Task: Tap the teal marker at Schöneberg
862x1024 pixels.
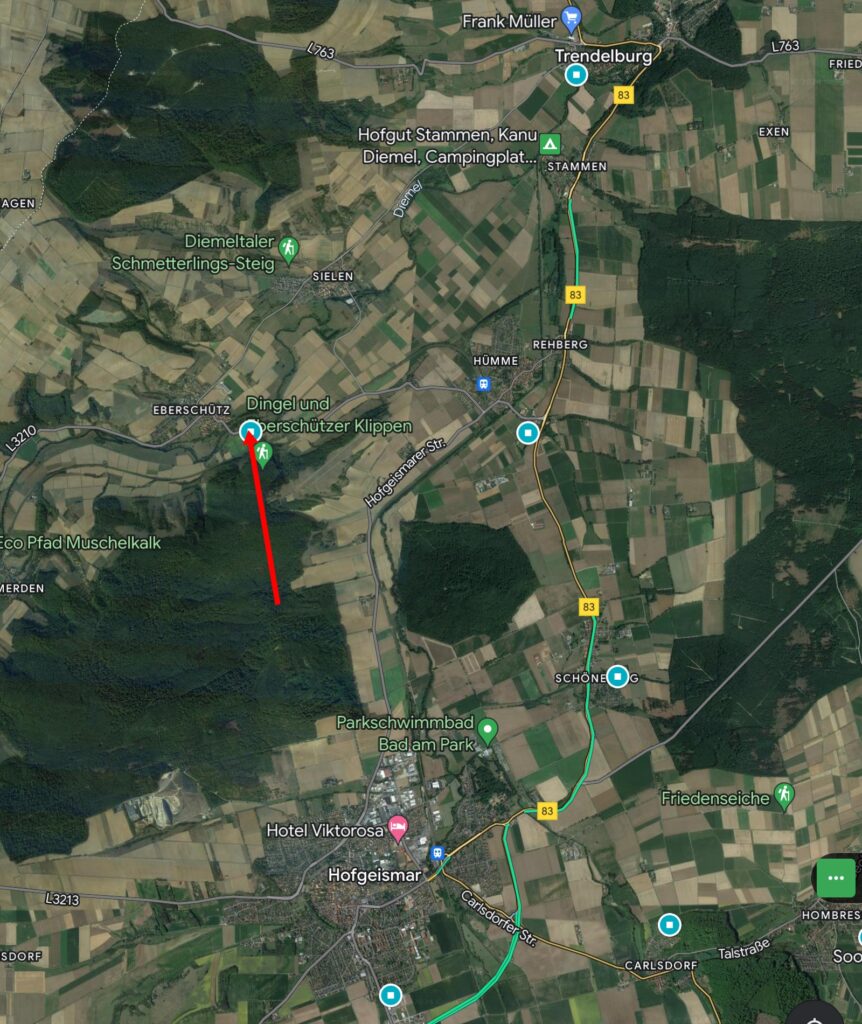Action: (618, 677)
